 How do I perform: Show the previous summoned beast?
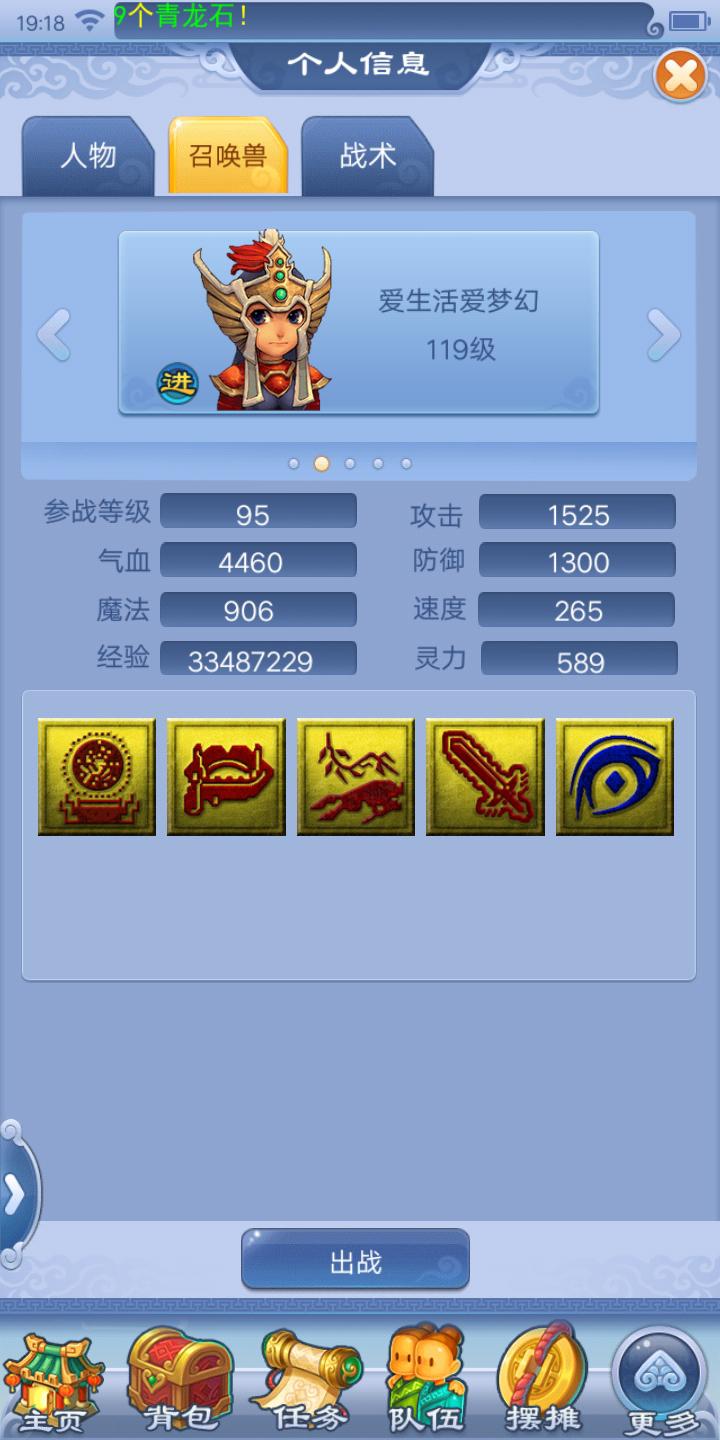[x=54, y=334]
